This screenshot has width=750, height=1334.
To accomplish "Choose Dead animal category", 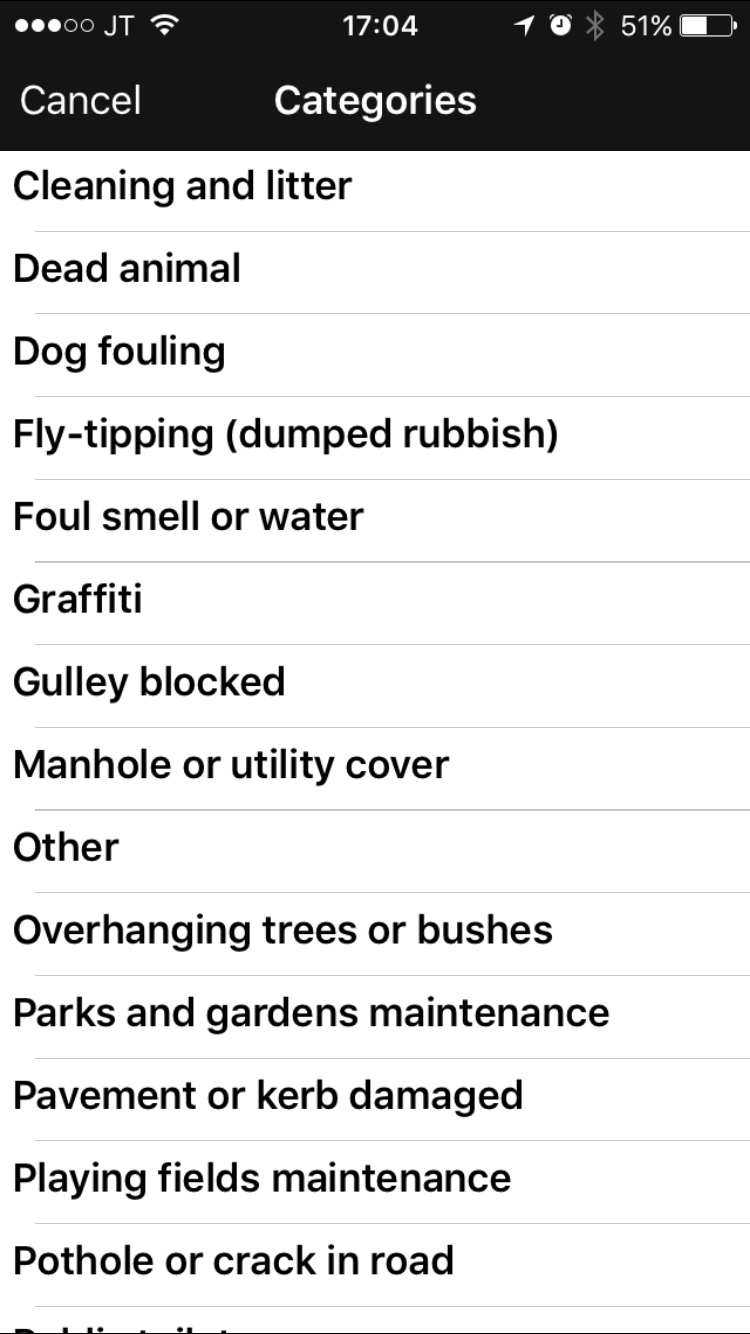I will point(375,272).
